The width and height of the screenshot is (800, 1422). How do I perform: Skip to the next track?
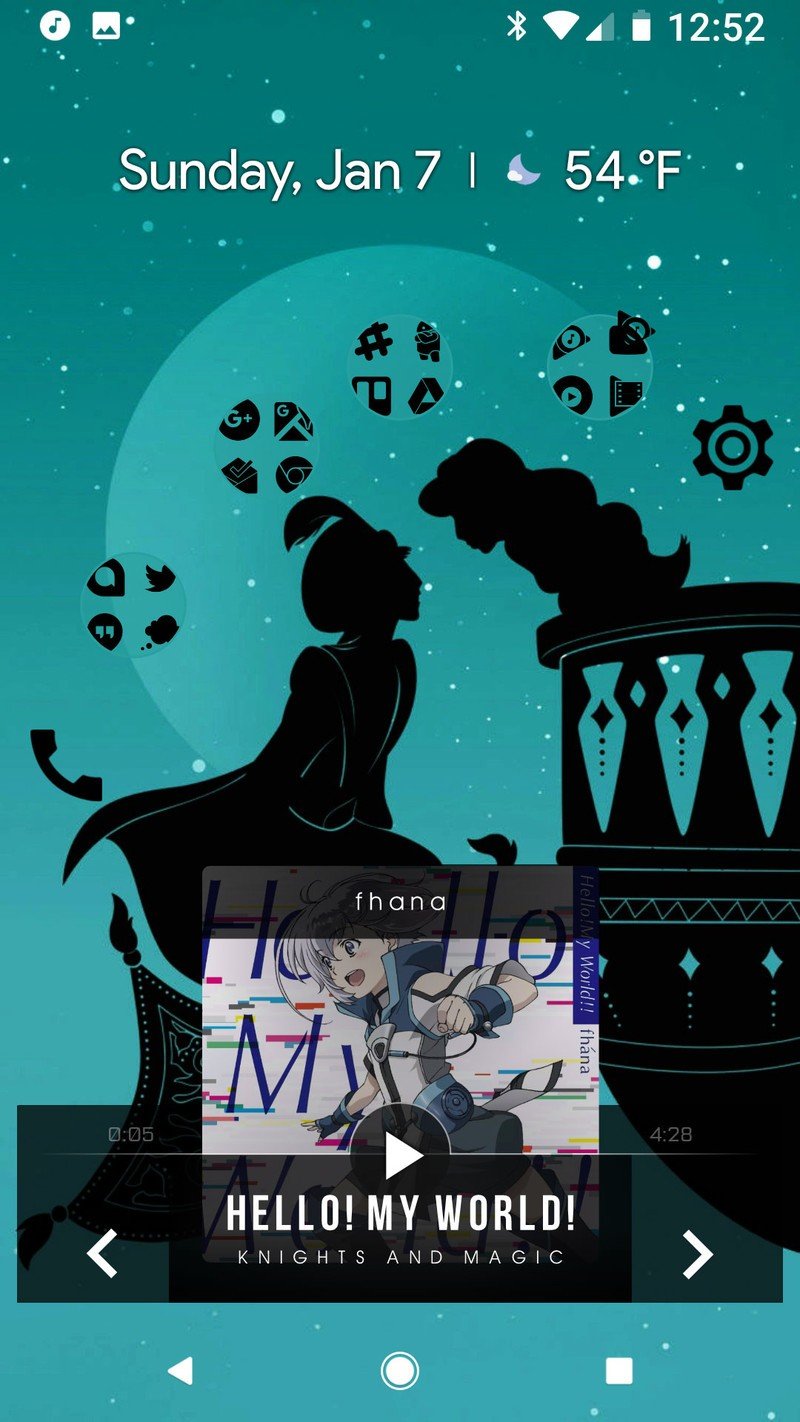pyautogui.click(x=697, y=1254)
